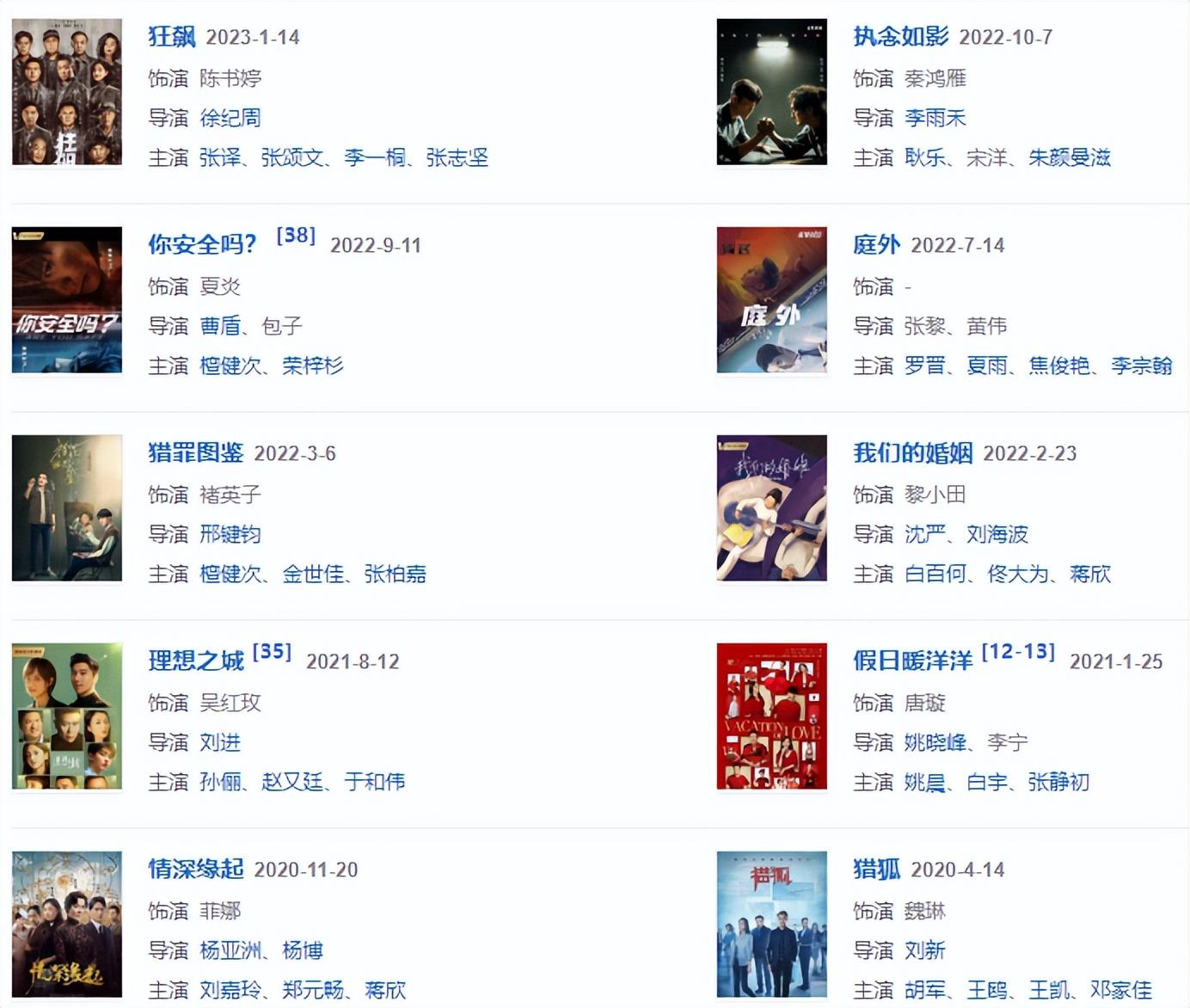Open reference citation [38]
This screenshot has height=1008, width=1190.
pyautogui.click(x=296, y=235)
